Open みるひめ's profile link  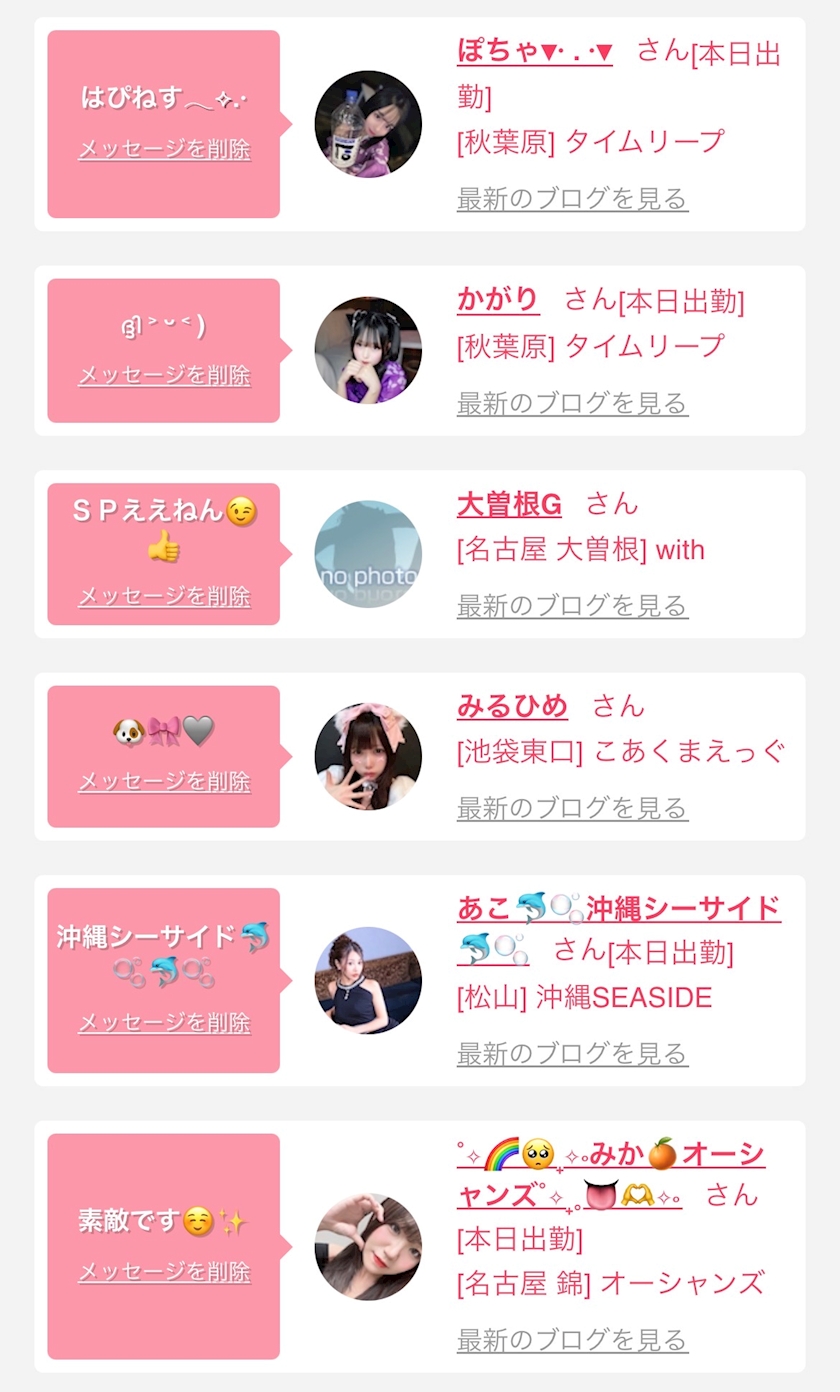point(512,706)
